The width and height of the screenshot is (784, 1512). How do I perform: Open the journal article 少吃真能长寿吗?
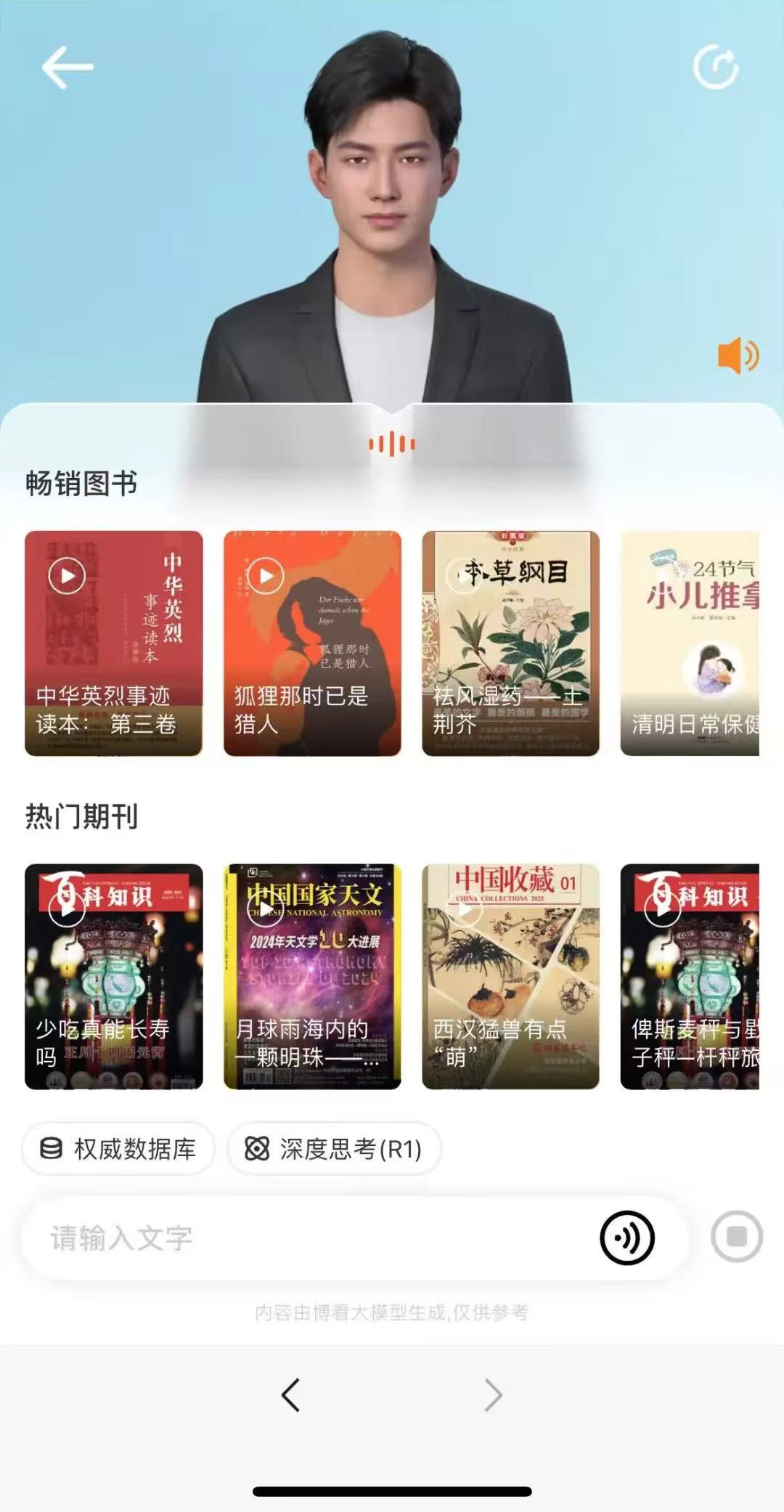tap(114, 977)
